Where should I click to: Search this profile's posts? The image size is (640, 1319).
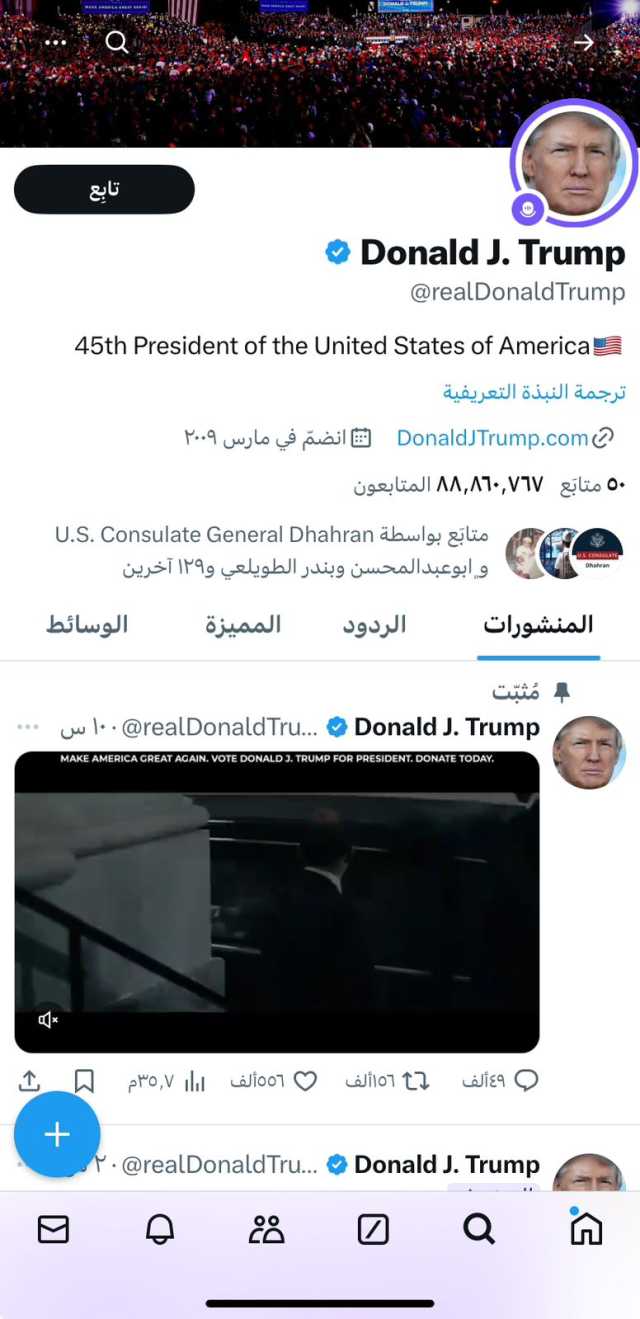tap(117, 42)
